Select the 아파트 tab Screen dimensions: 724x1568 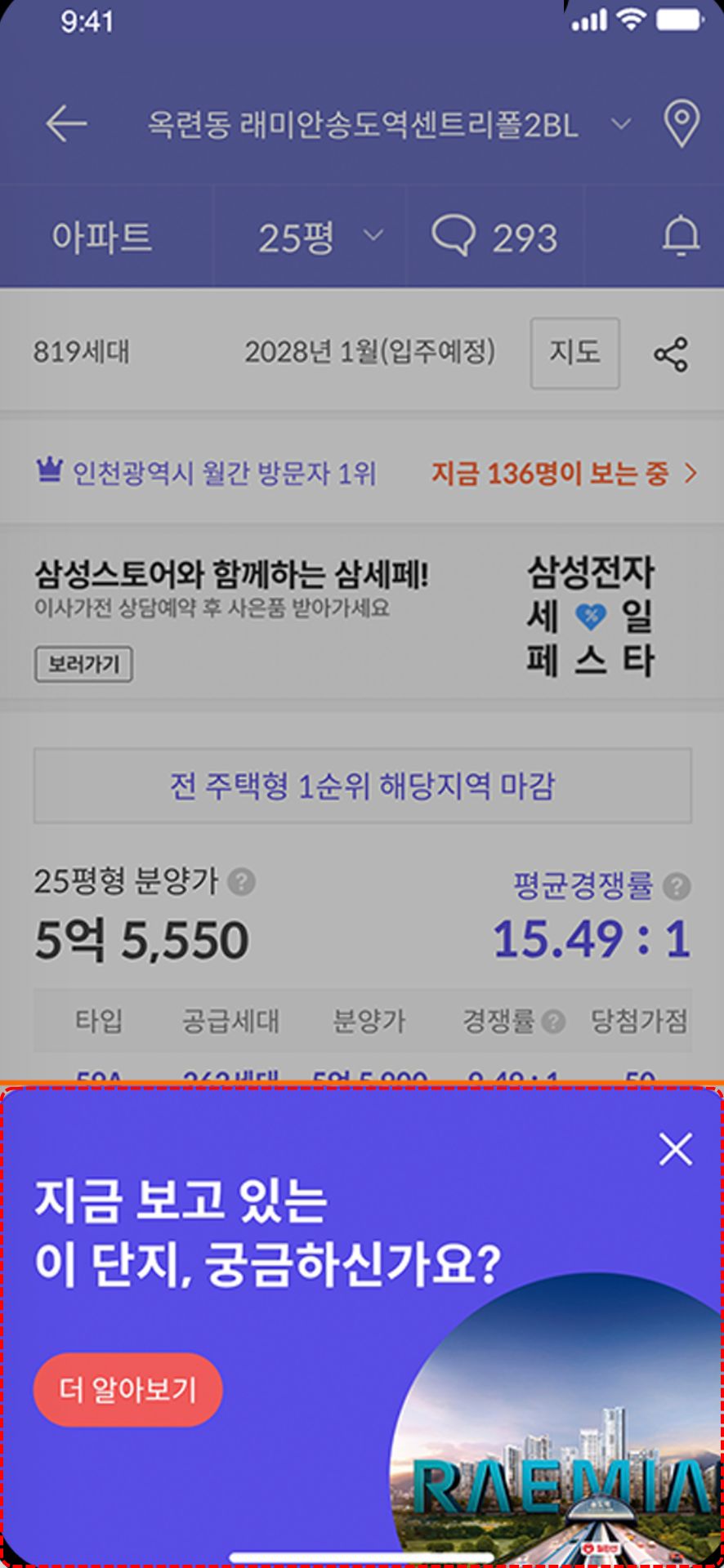coord(102,238)
